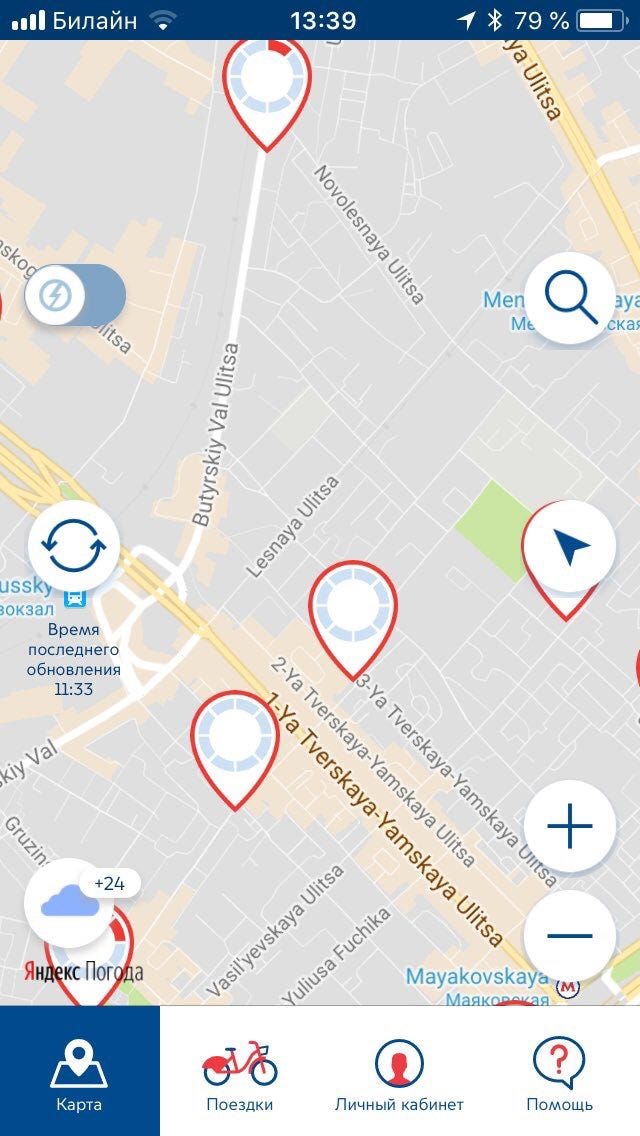Select the Карта tab
This screenshot has width=640, height=1136.
coord(80,1072)
